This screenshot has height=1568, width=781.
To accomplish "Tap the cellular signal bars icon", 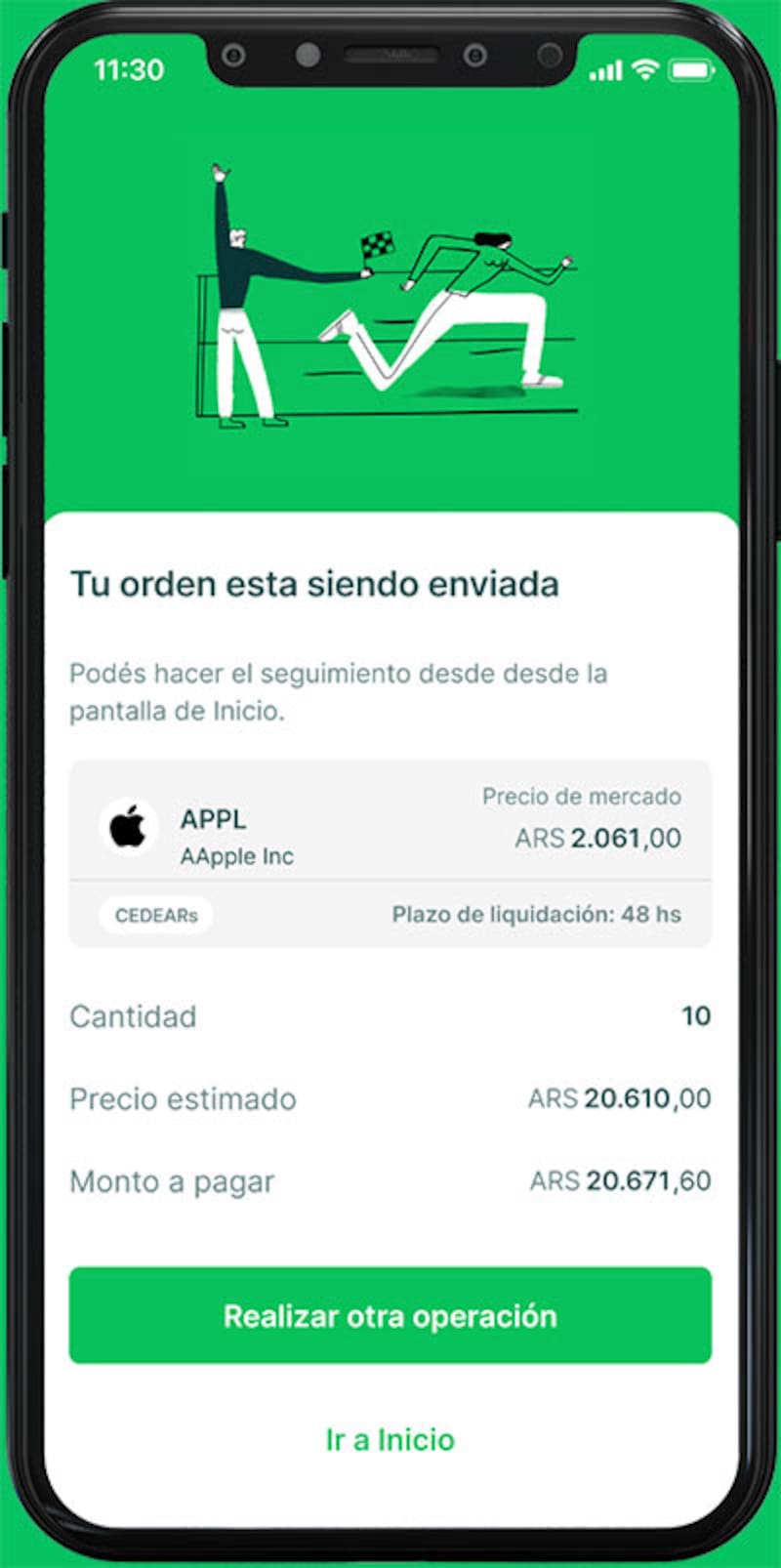I will click(x=607, y=70).
